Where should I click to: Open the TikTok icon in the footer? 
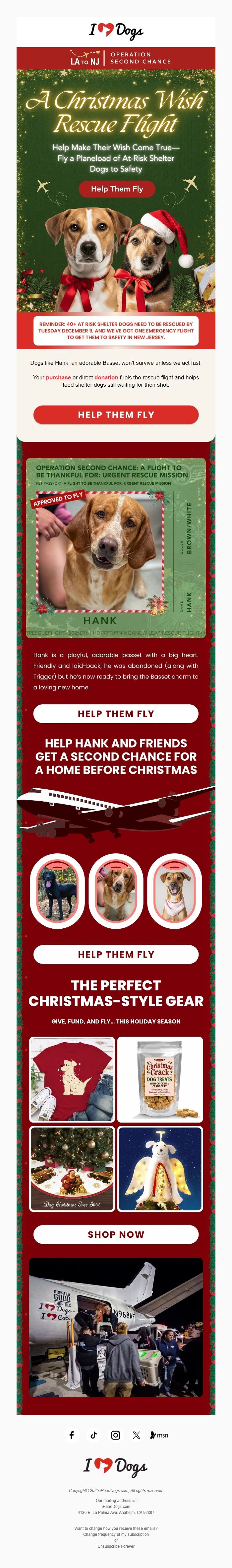pyautogui.click(x=93, y=1435)
